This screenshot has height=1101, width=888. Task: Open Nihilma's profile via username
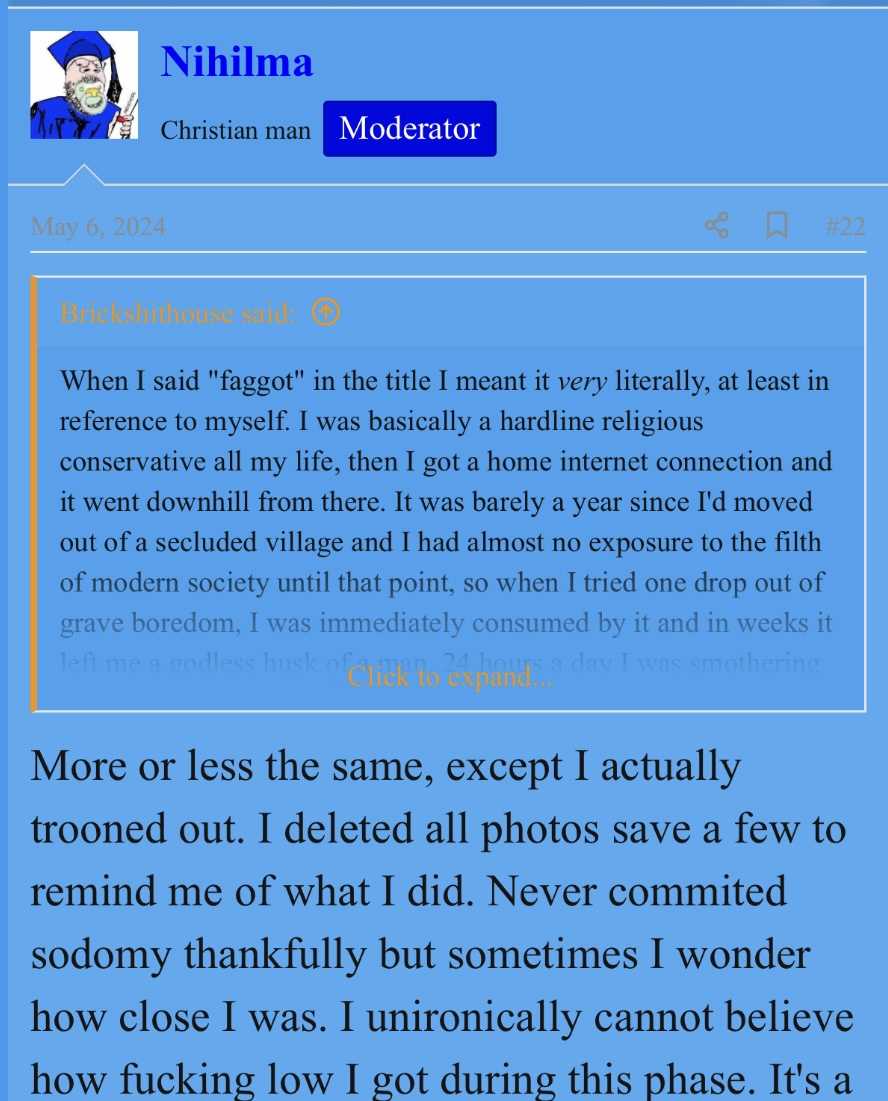(x=237, y=62)
